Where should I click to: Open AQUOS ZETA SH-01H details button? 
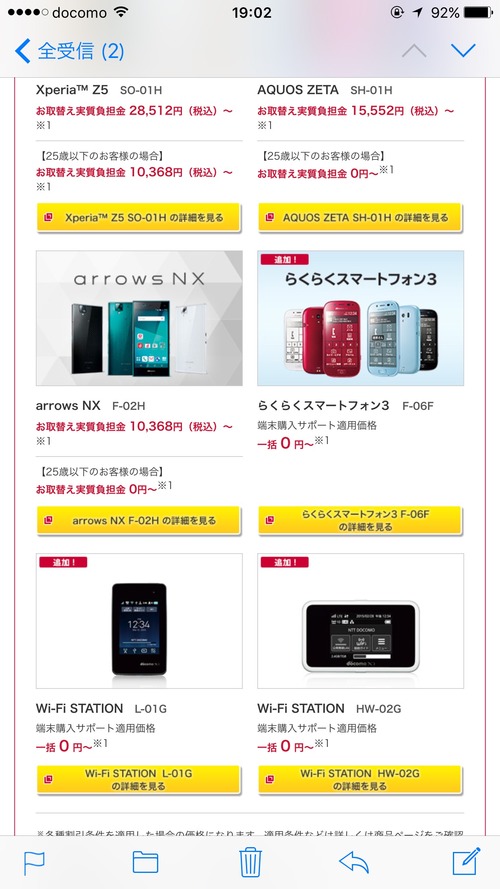[x=360, y=218]
